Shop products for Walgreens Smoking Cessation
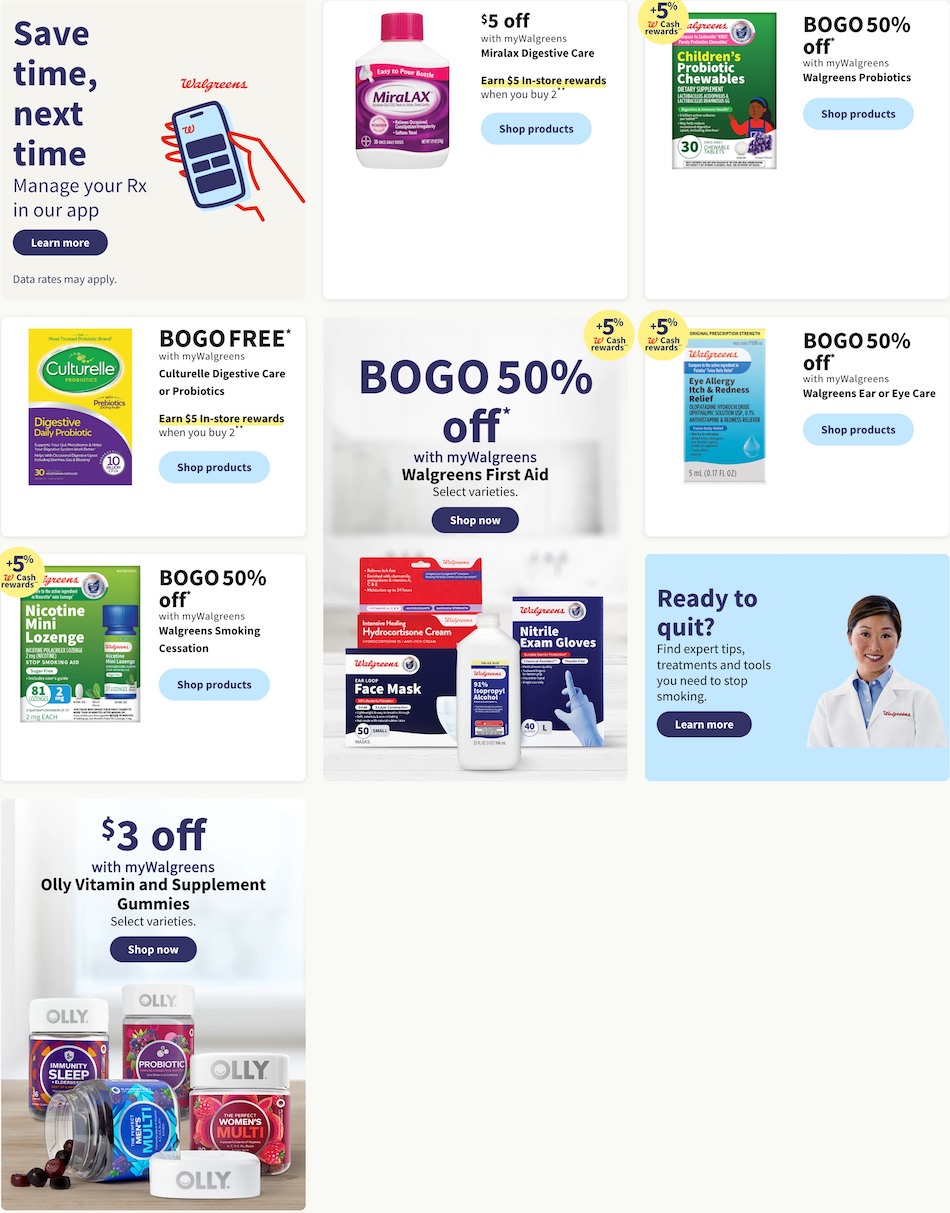 pos(214,685)
